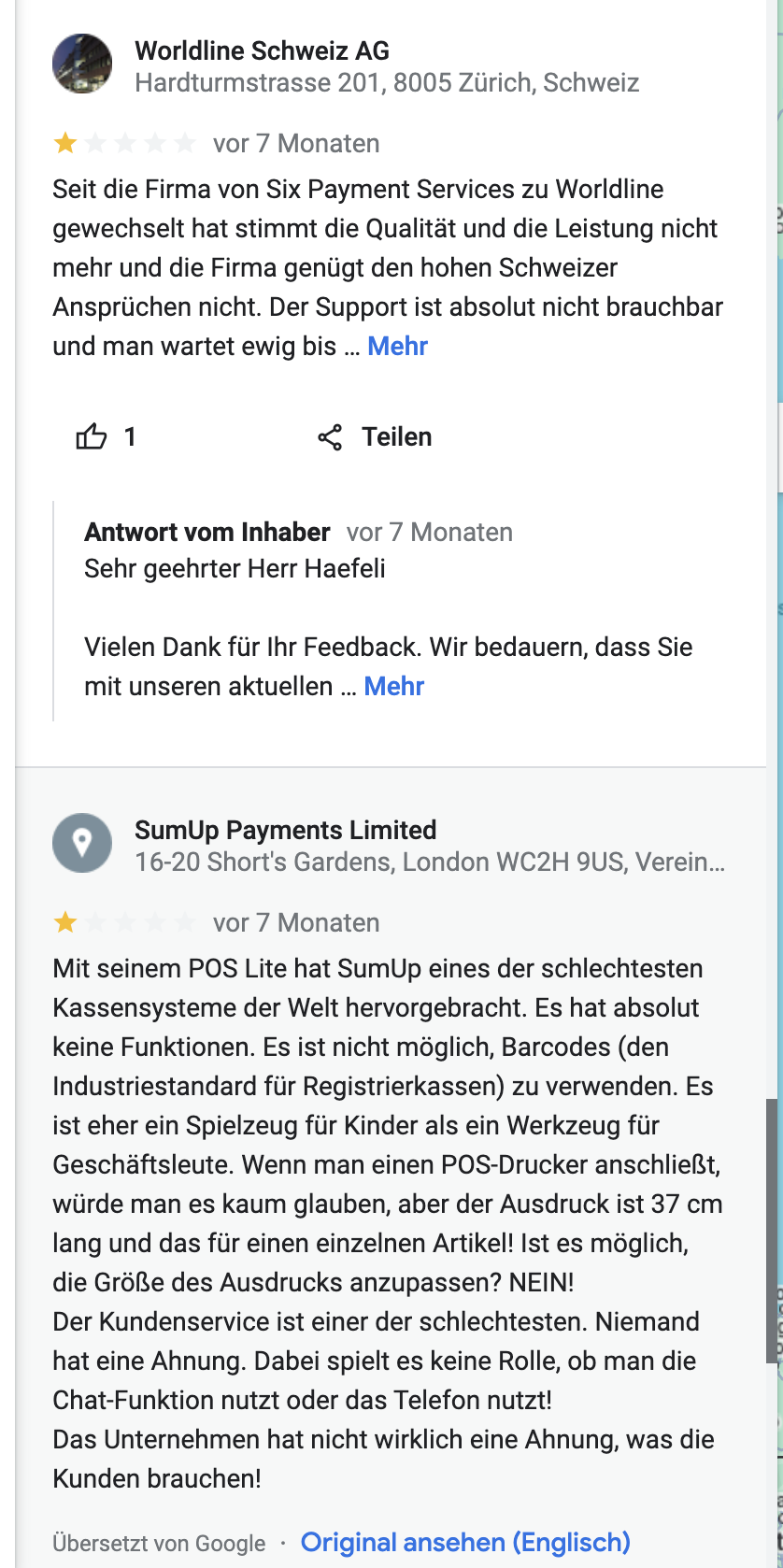Open Worldline Schweiz AG place page
Screen dimensions: 783x1568
[x=262, y=50]
